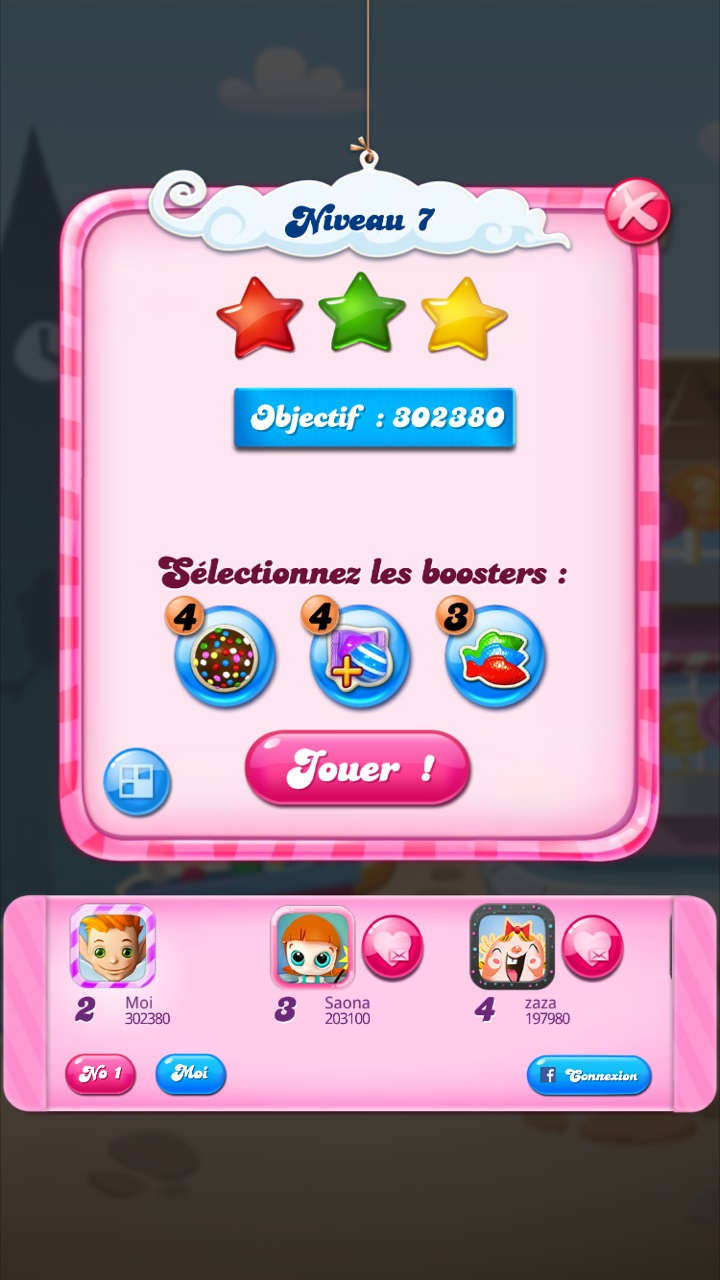Open the blue level preview icon
720x1280 pixels.
[137, 781]
